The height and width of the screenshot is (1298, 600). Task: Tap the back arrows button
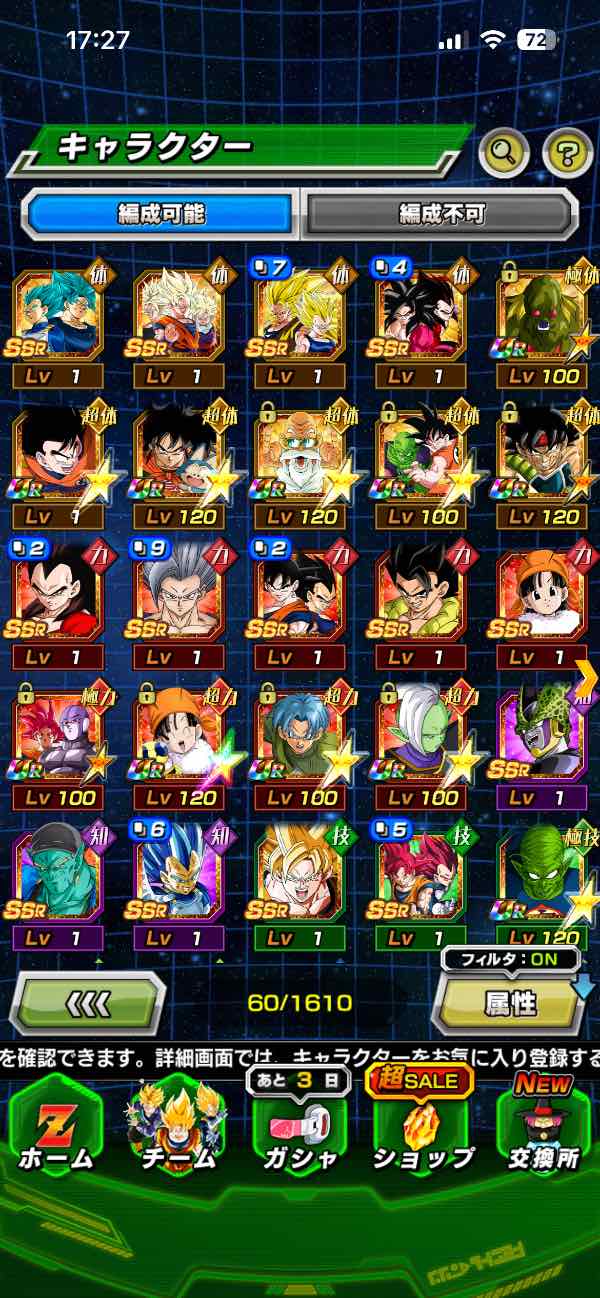pos(87,1003)
